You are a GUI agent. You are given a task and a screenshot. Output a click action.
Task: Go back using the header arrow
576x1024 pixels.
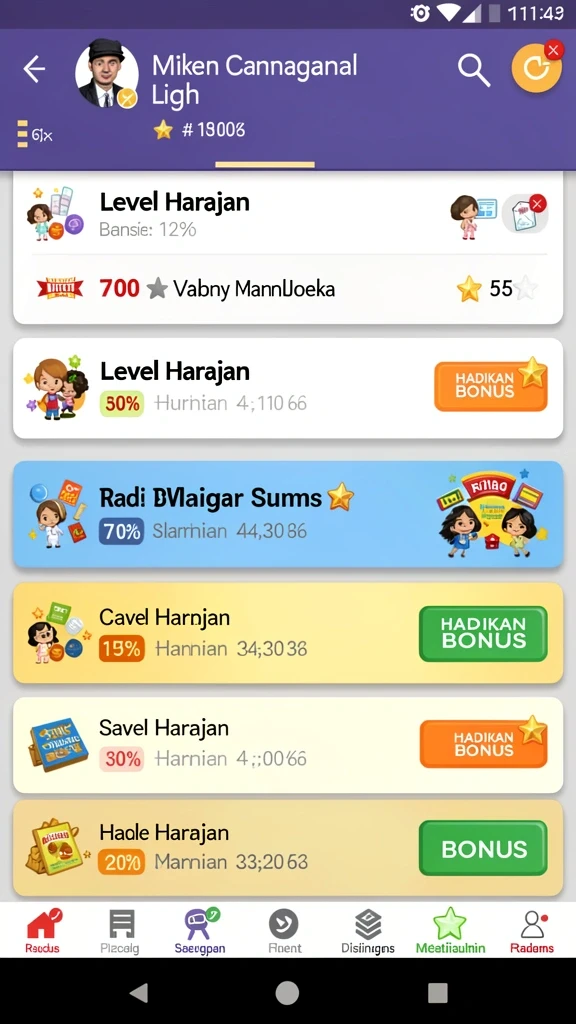point(34,69)
